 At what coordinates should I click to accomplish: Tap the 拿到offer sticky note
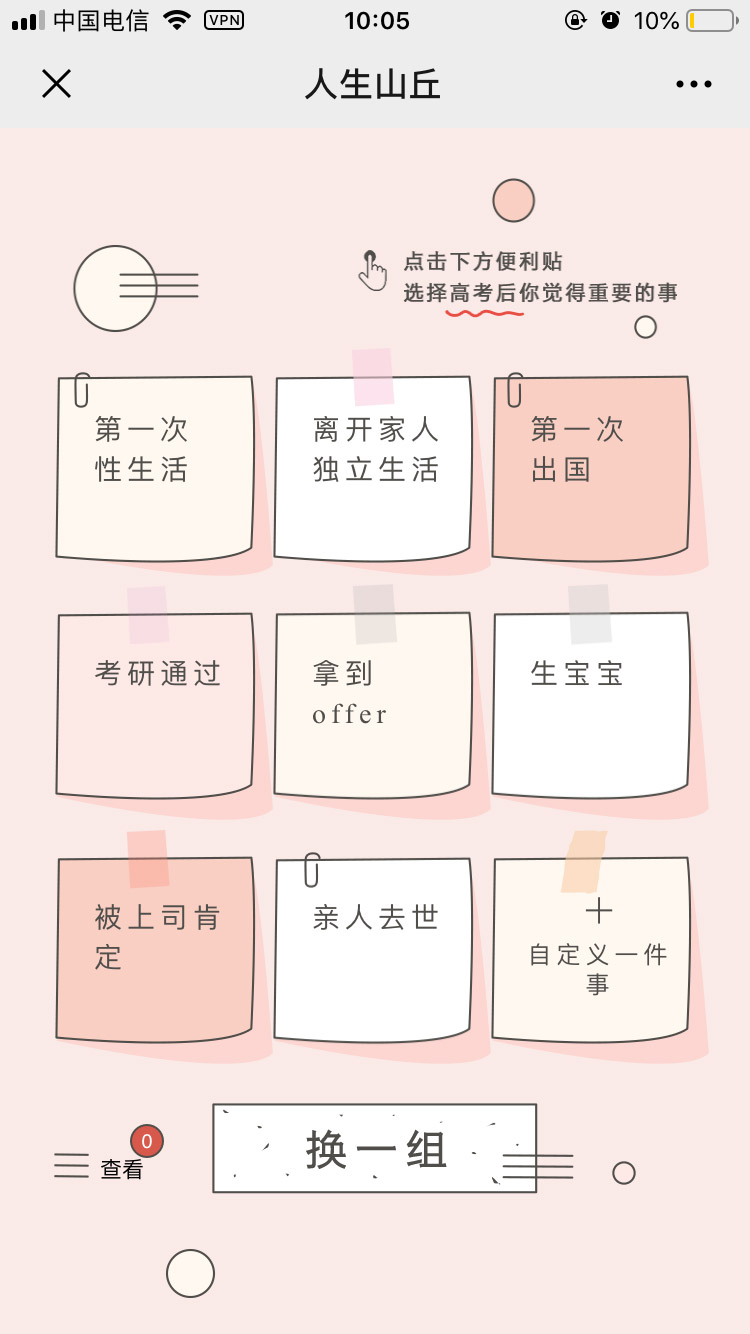[373, 705]
